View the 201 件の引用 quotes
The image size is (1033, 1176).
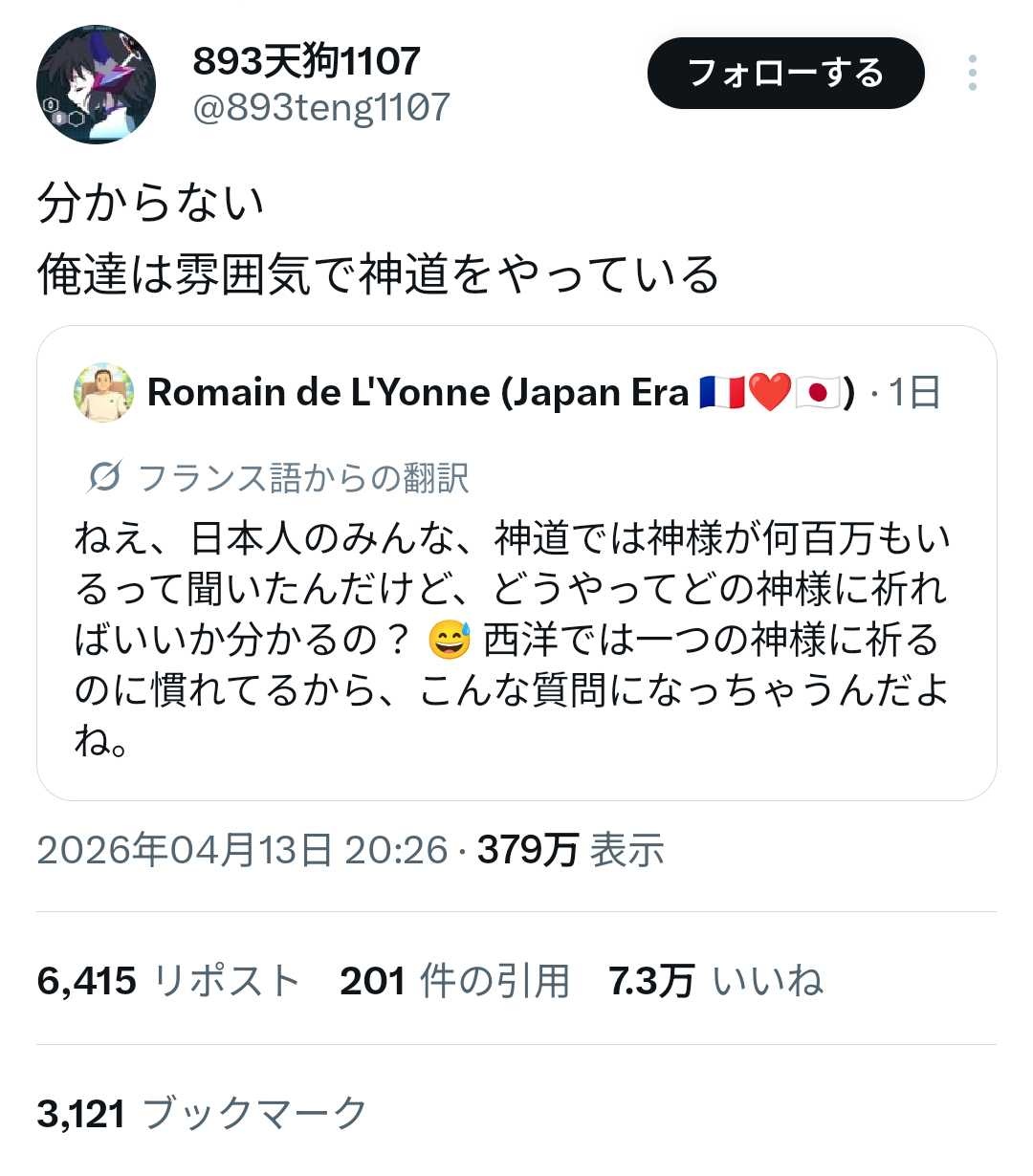tap(454, 981)
